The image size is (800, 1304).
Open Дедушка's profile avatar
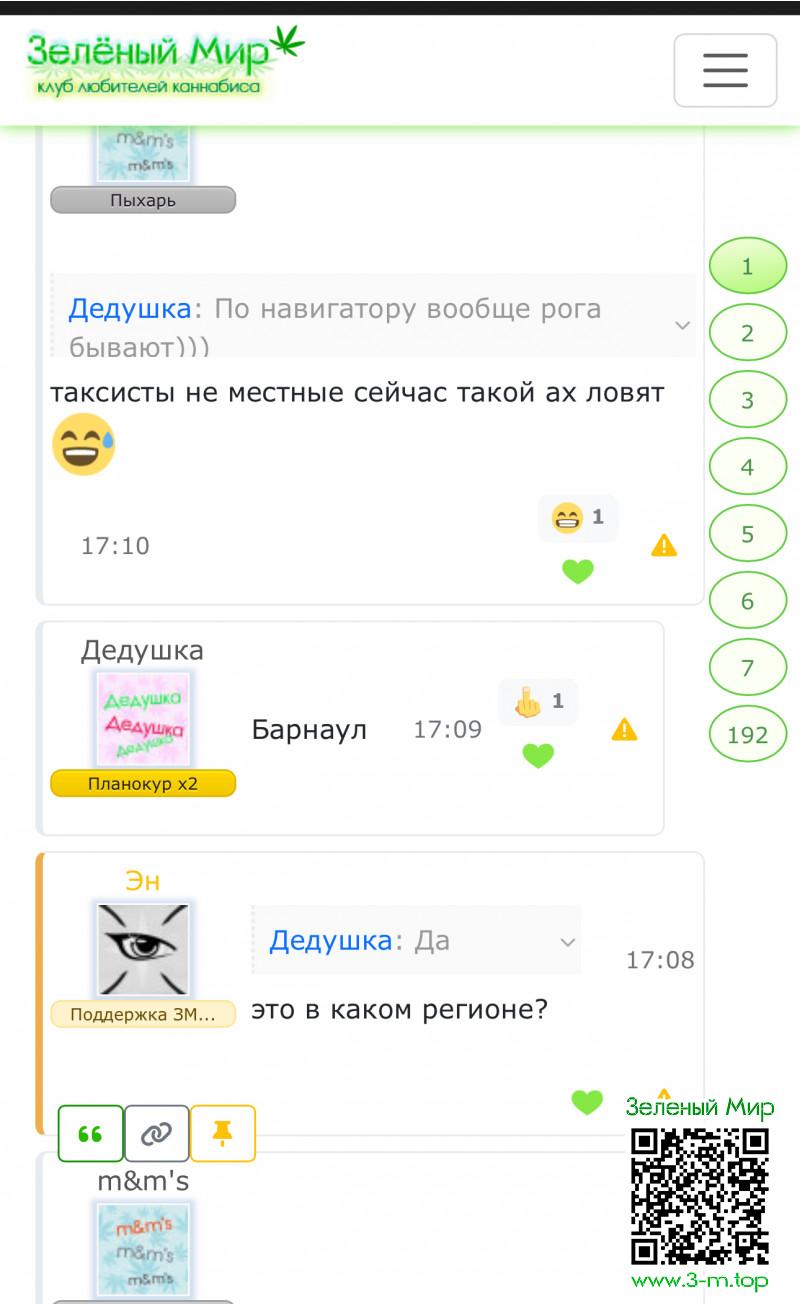point(143,719)
